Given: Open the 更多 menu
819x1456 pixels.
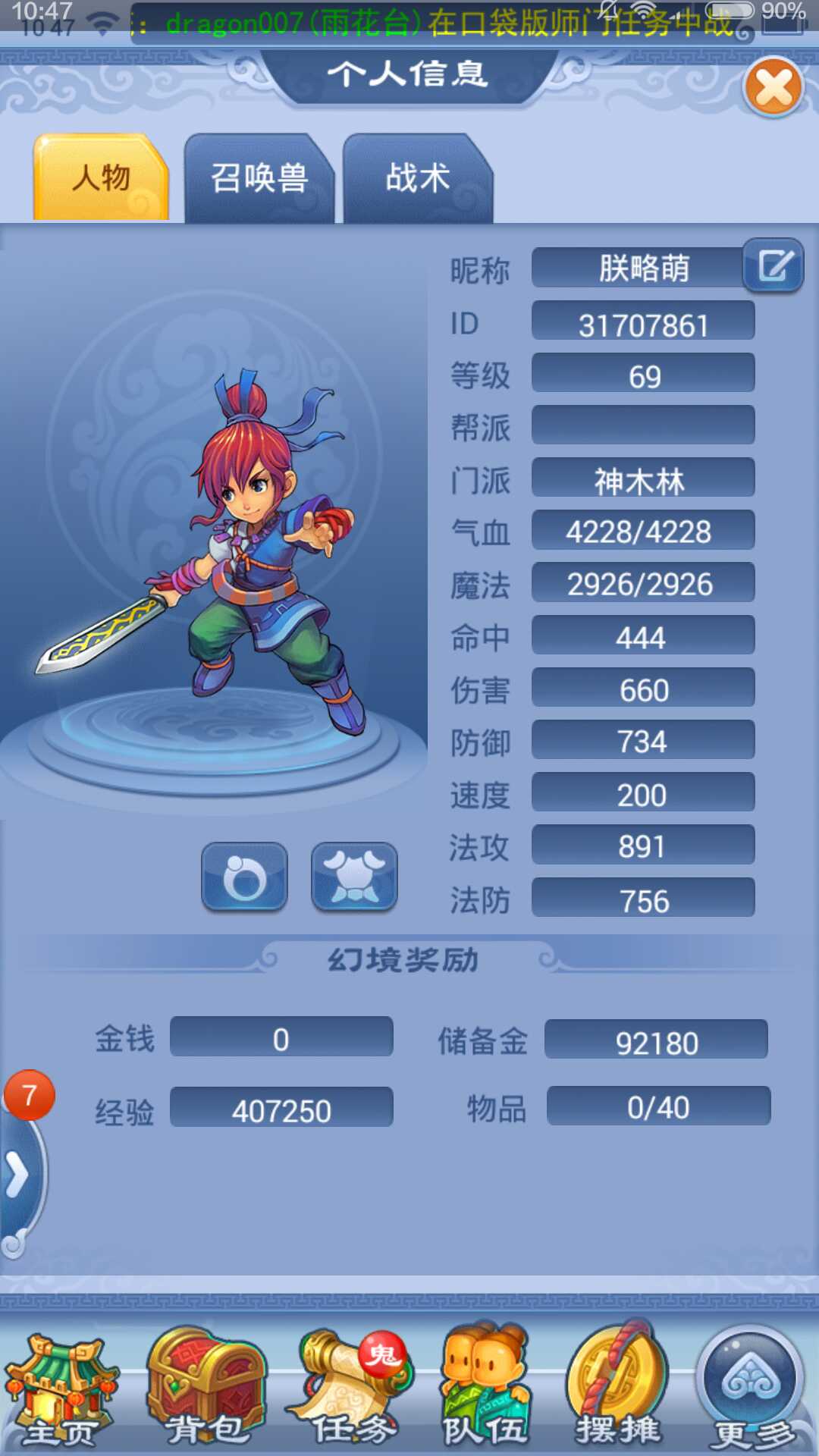Looking at the screenshot, I should 752,1388.
